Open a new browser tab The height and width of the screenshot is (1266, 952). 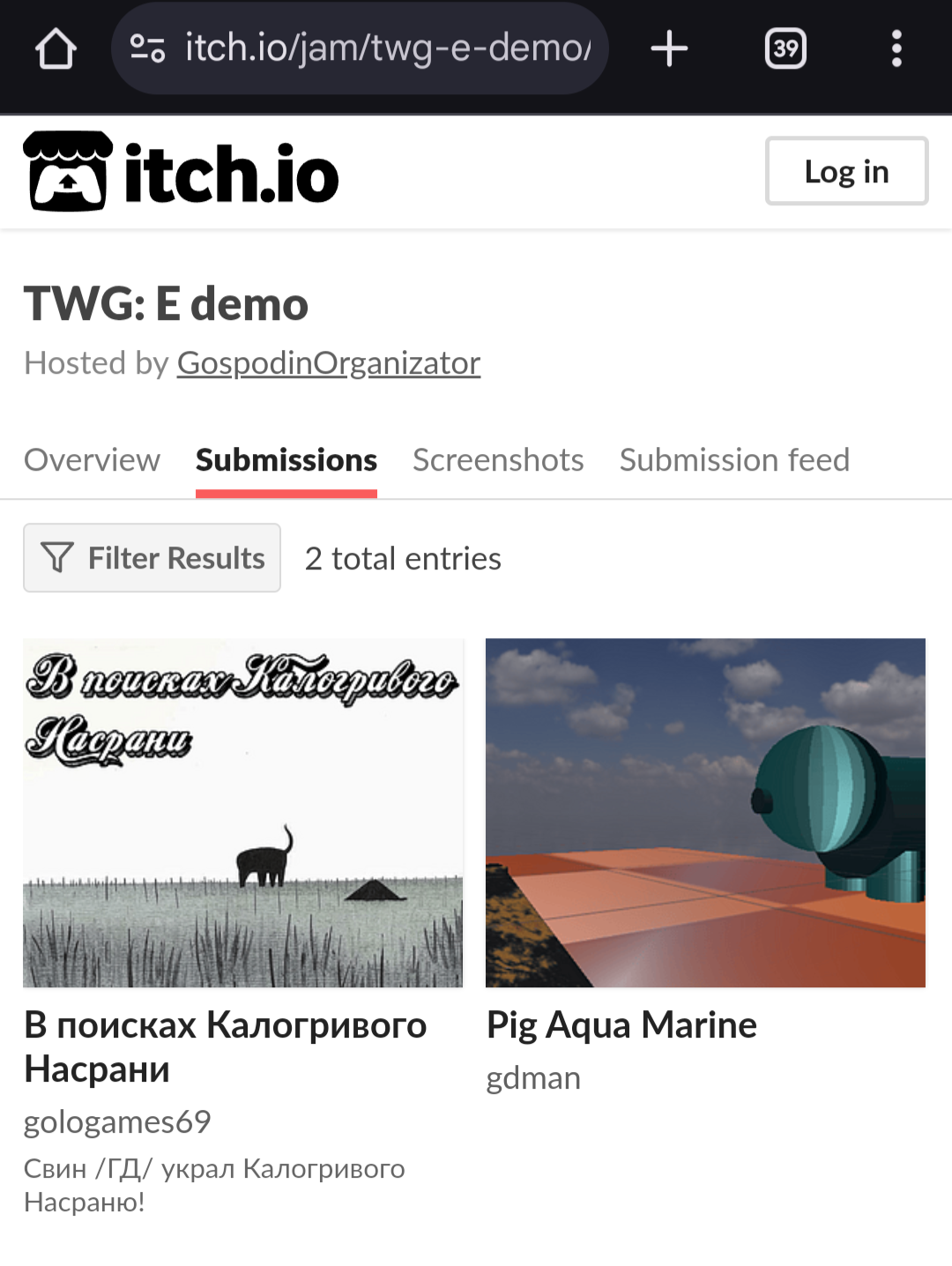point(669,48)
